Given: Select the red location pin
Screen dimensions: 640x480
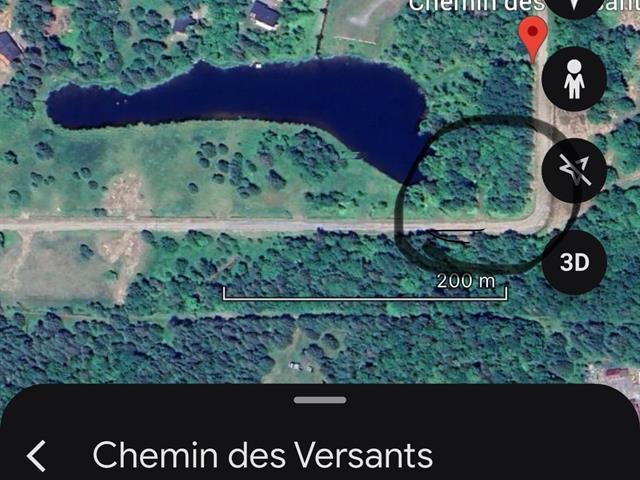Looking at the screenshot, I should [x=535, y=38].
